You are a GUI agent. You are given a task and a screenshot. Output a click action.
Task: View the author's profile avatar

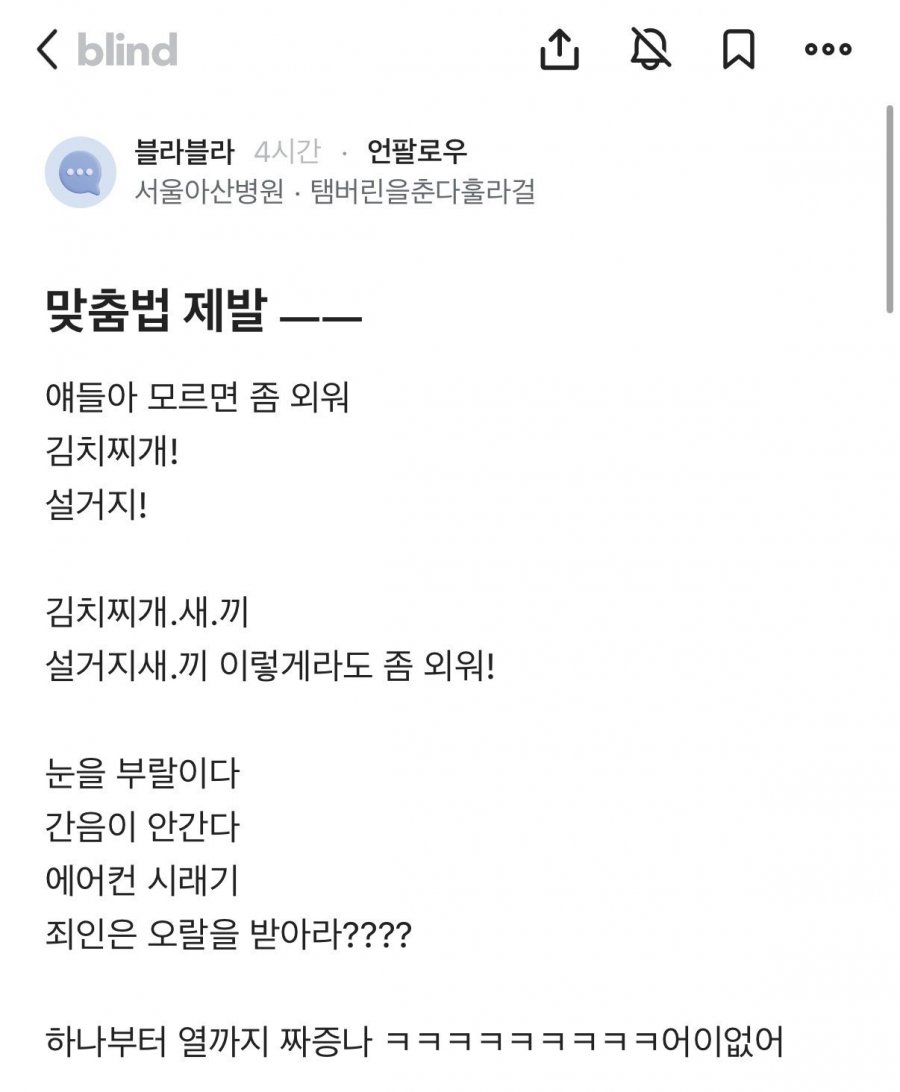pos(81,171)
